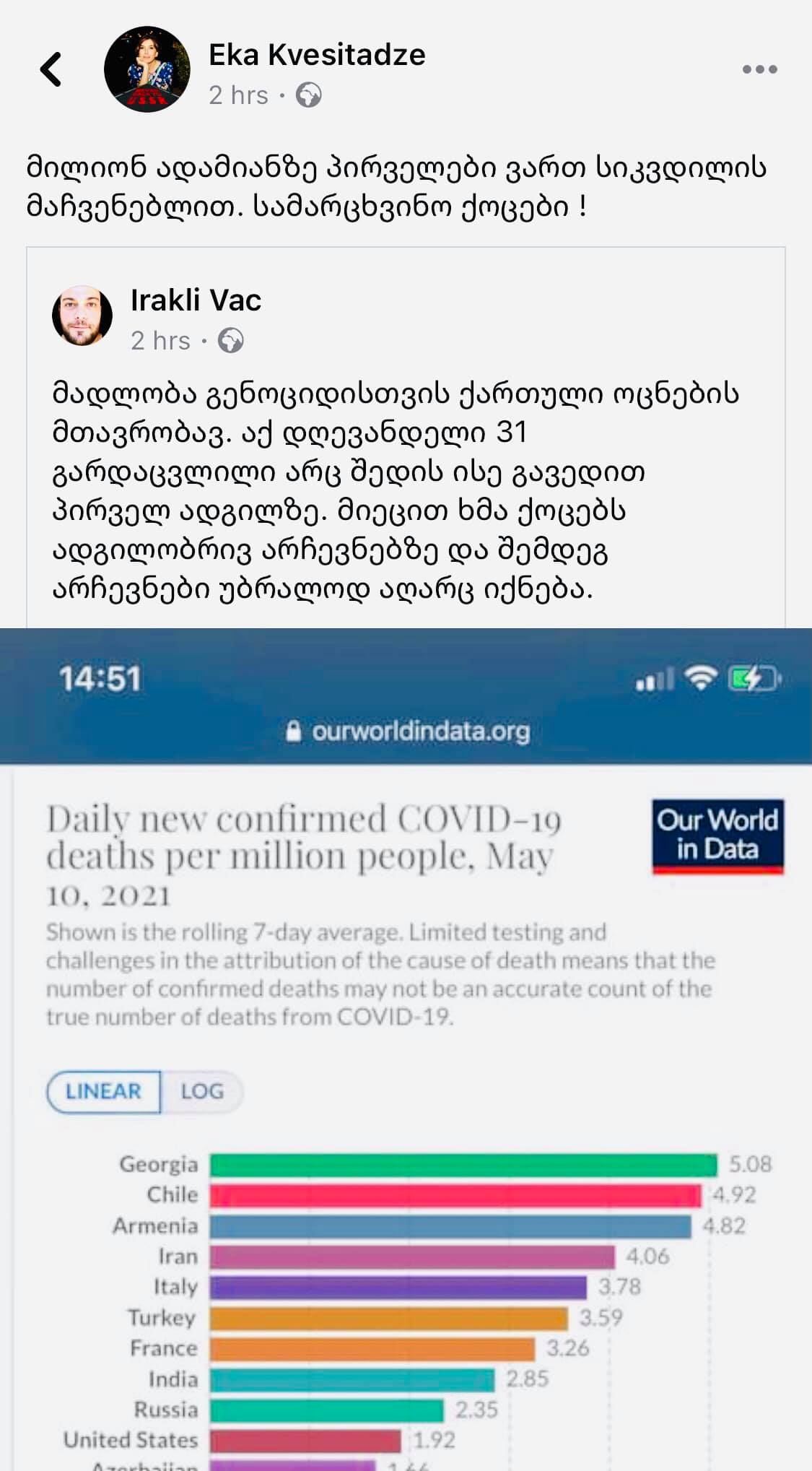Viewport: 812px width, 1471px height.
Task: Open the Eka Kvesitadze name link
Action: click(x=317, y=55)
